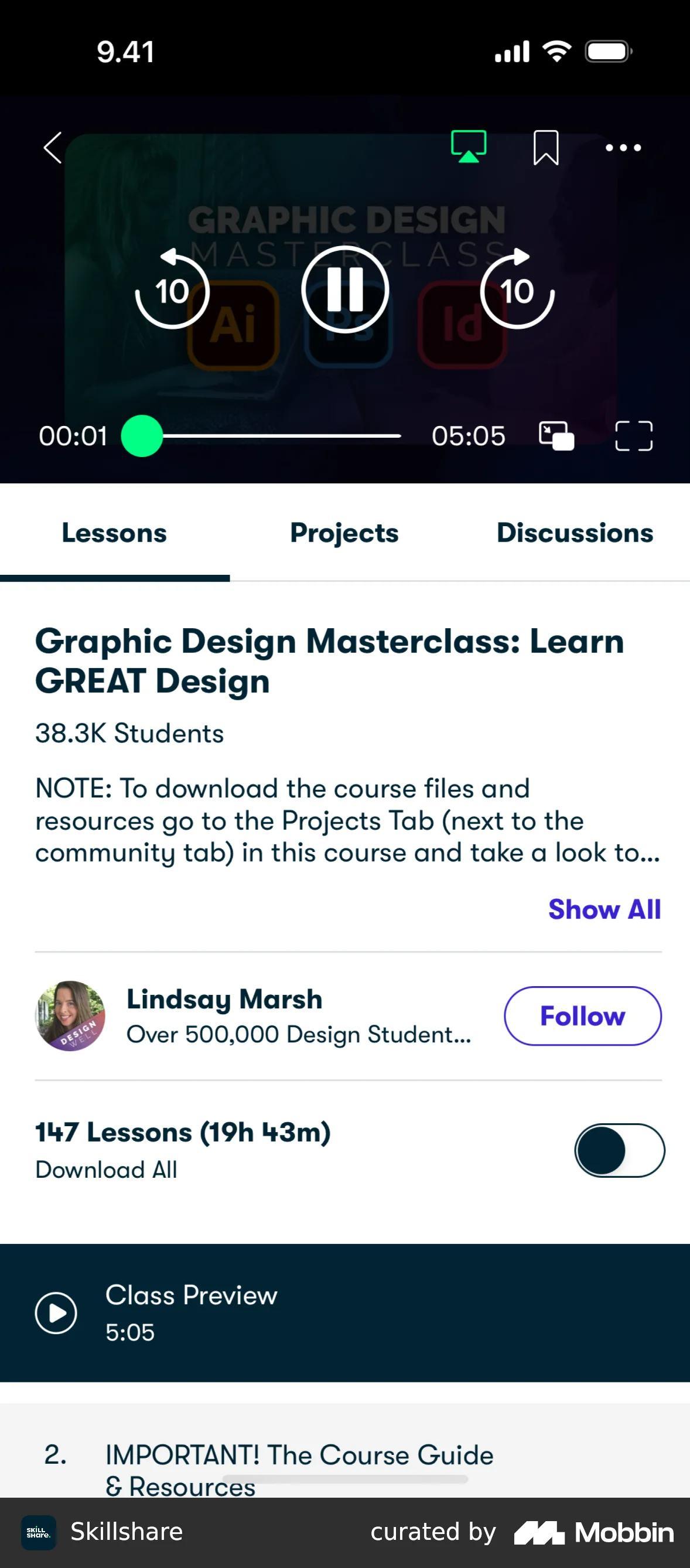
Task: Play the Class Preview lesson
Action: click(56, 1313)
